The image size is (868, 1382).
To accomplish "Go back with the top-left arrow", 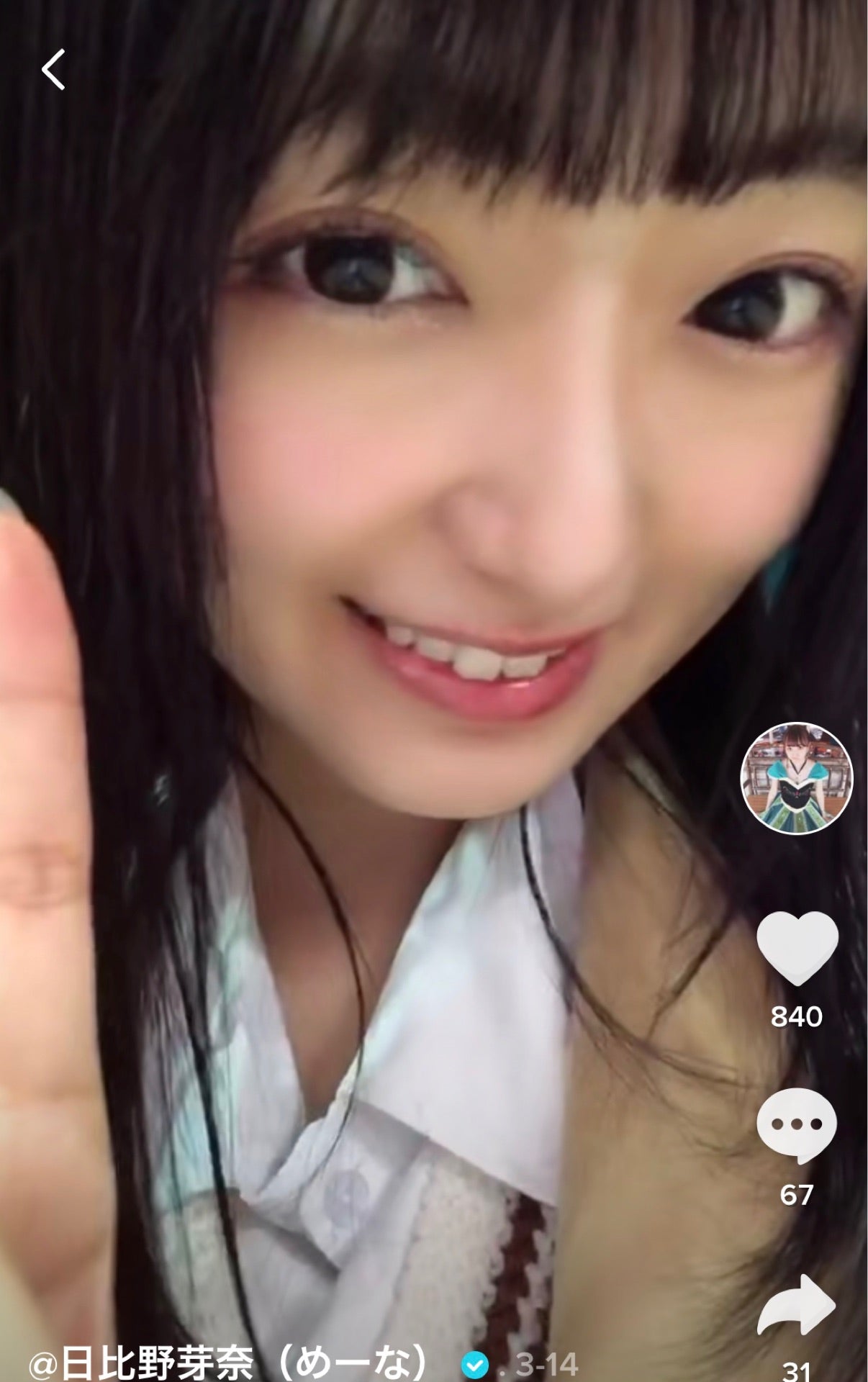I will [53, 70].
